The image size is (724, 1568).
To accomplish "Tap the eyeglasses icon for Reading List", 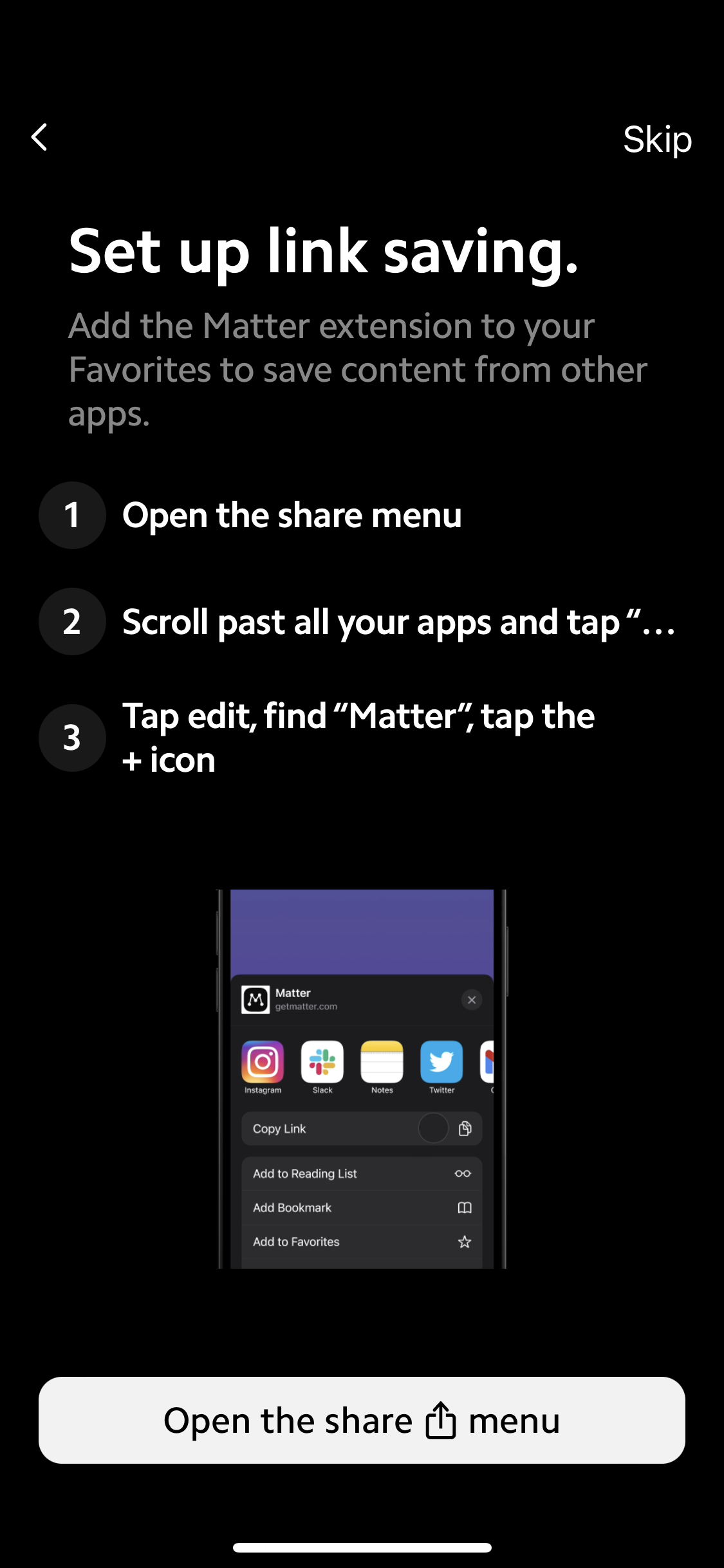I will (x=463, y=1173).
